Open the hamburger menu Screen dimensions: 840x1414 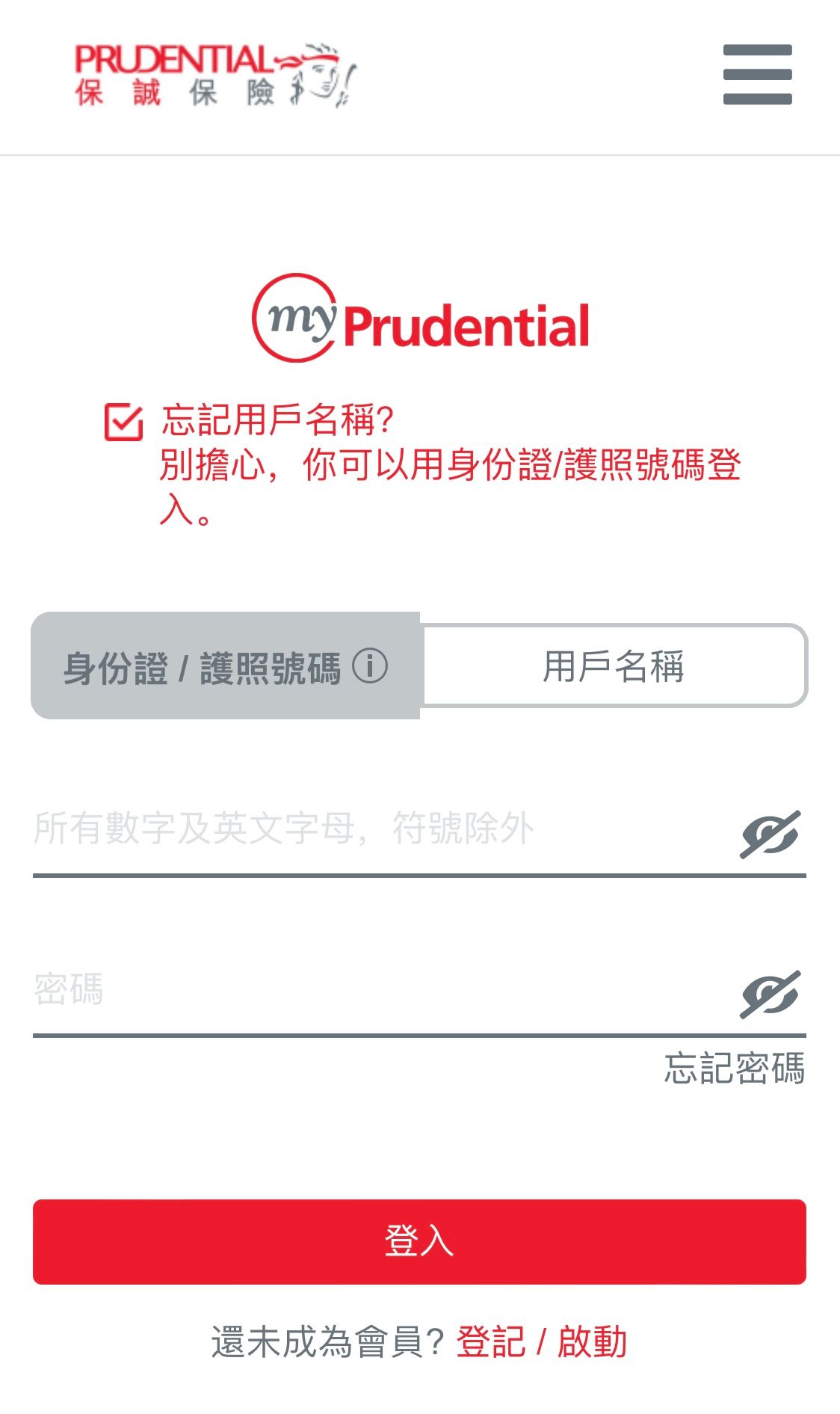757,74
